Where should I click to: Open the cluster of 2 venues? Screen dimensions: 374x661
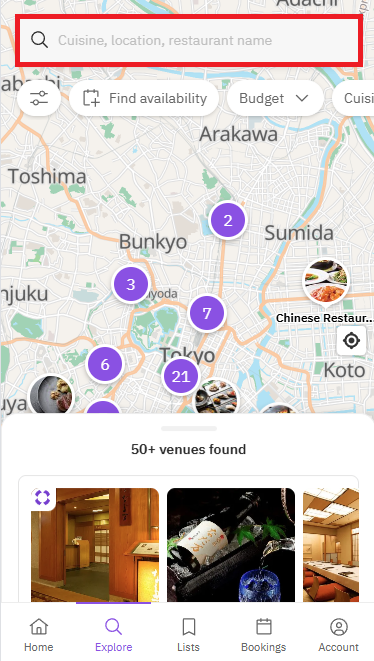tap(228, 220)
